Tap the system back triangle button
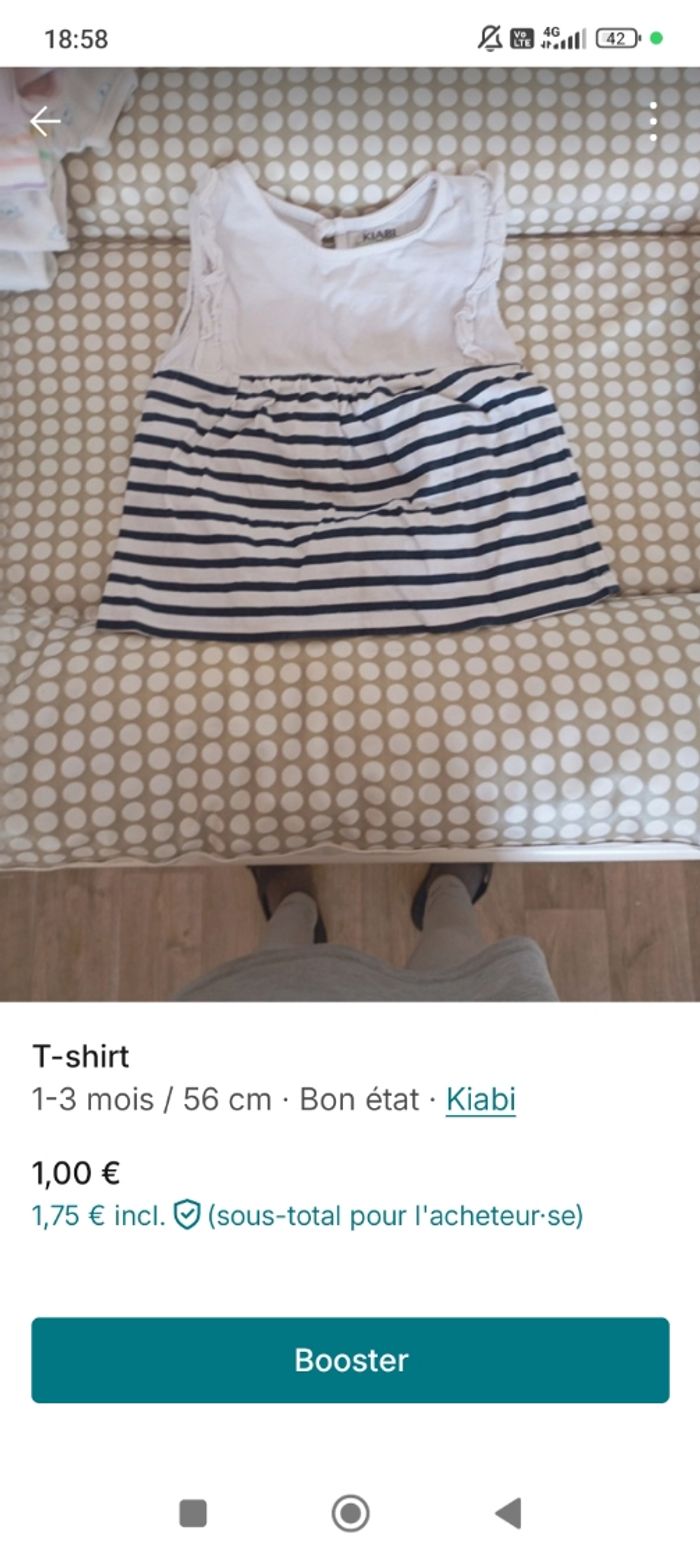700x1559 pixels. [508, 1513]
